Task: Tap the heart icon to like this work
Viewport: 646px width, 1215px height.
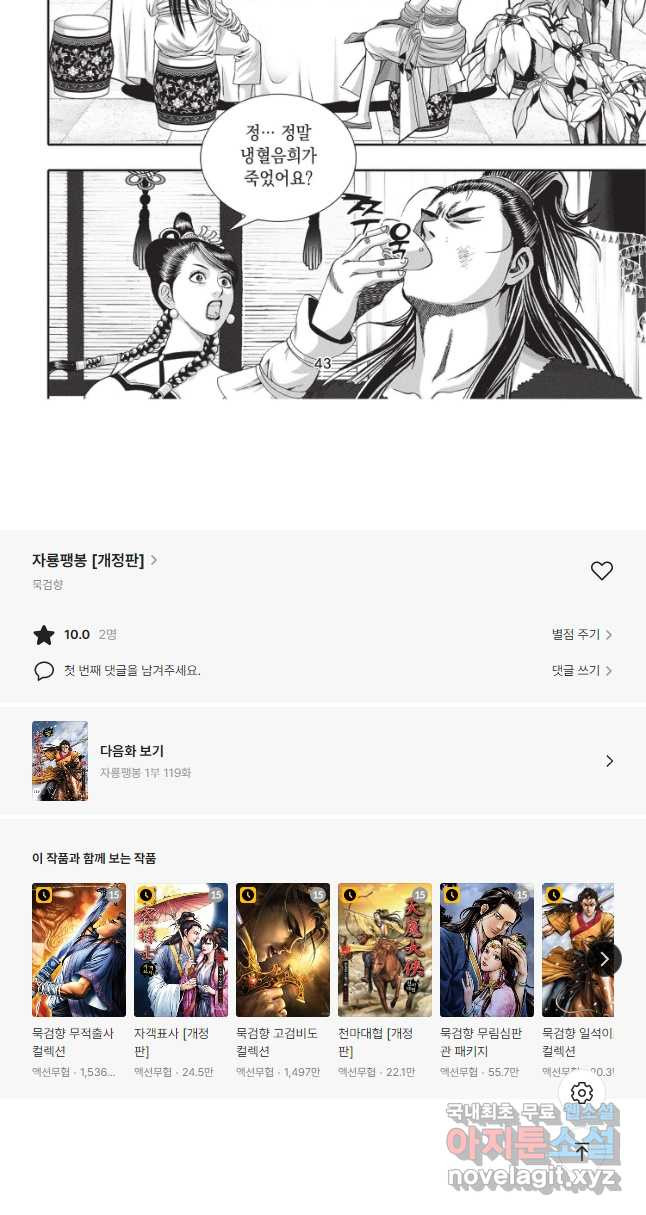Action: [601, 571]
